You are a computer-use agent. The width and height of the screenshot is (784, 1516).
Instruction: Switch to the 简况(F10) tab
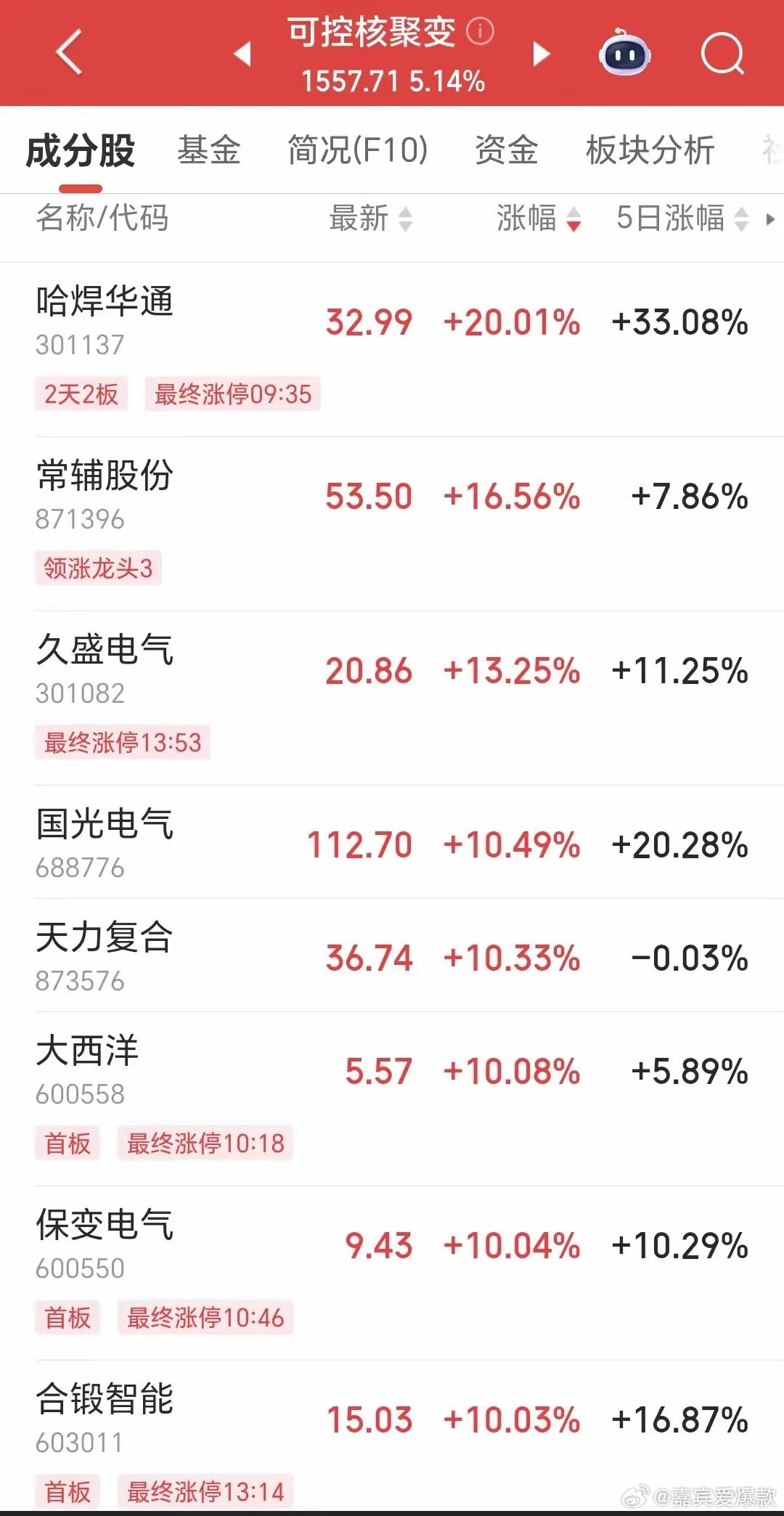click(x=358, y=150)
